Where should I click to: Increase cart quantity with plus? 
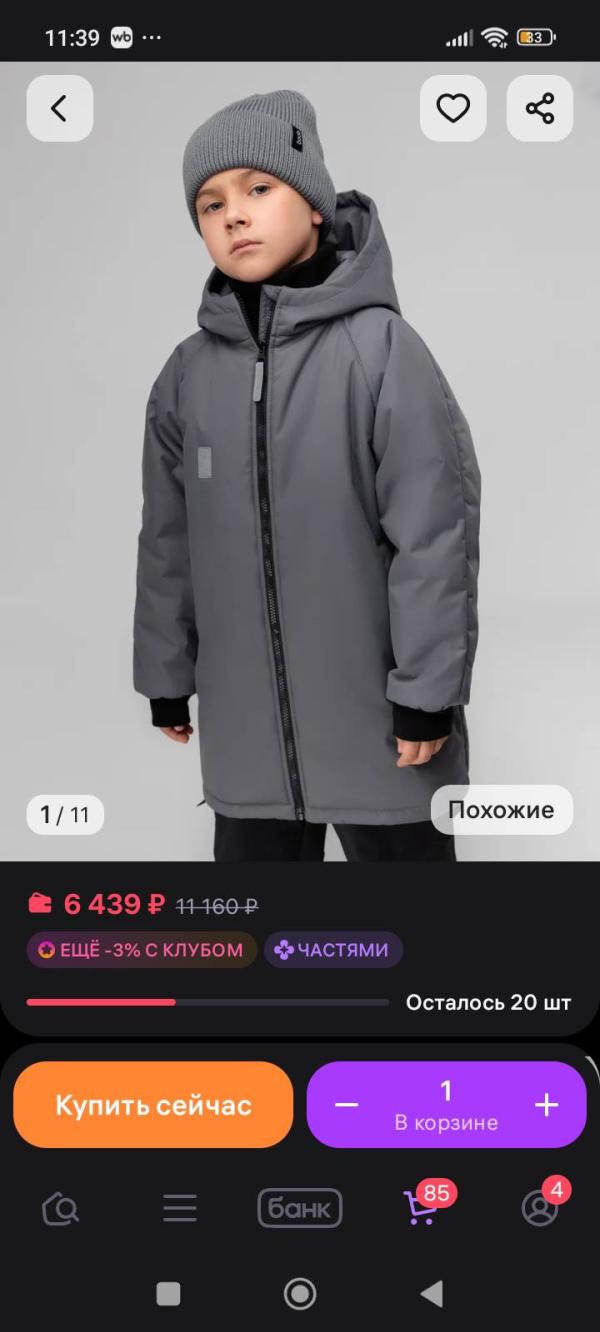[546, 1105]
